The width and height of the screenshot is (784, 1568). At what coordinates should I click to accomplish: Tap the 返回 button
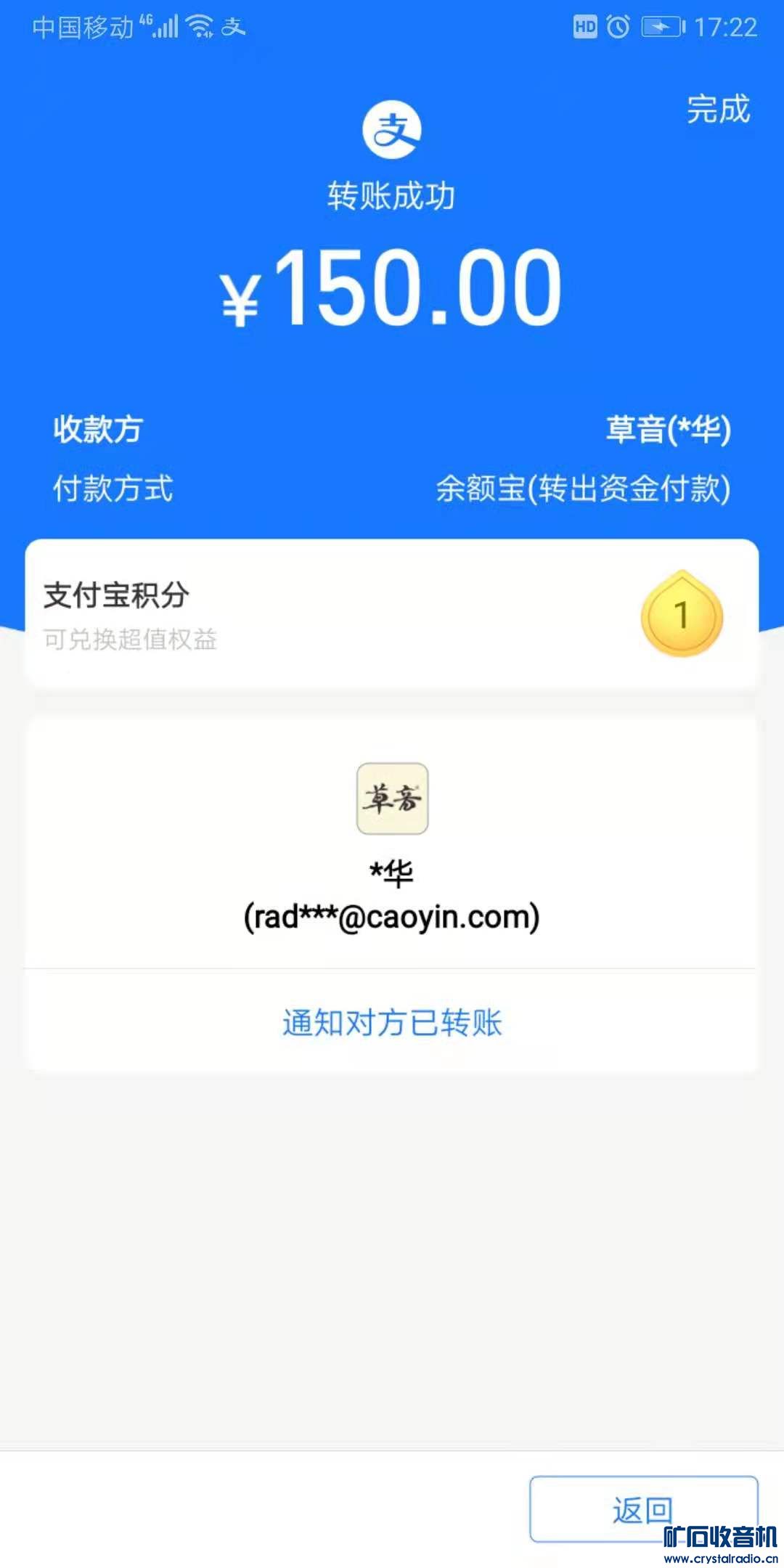643,1509
